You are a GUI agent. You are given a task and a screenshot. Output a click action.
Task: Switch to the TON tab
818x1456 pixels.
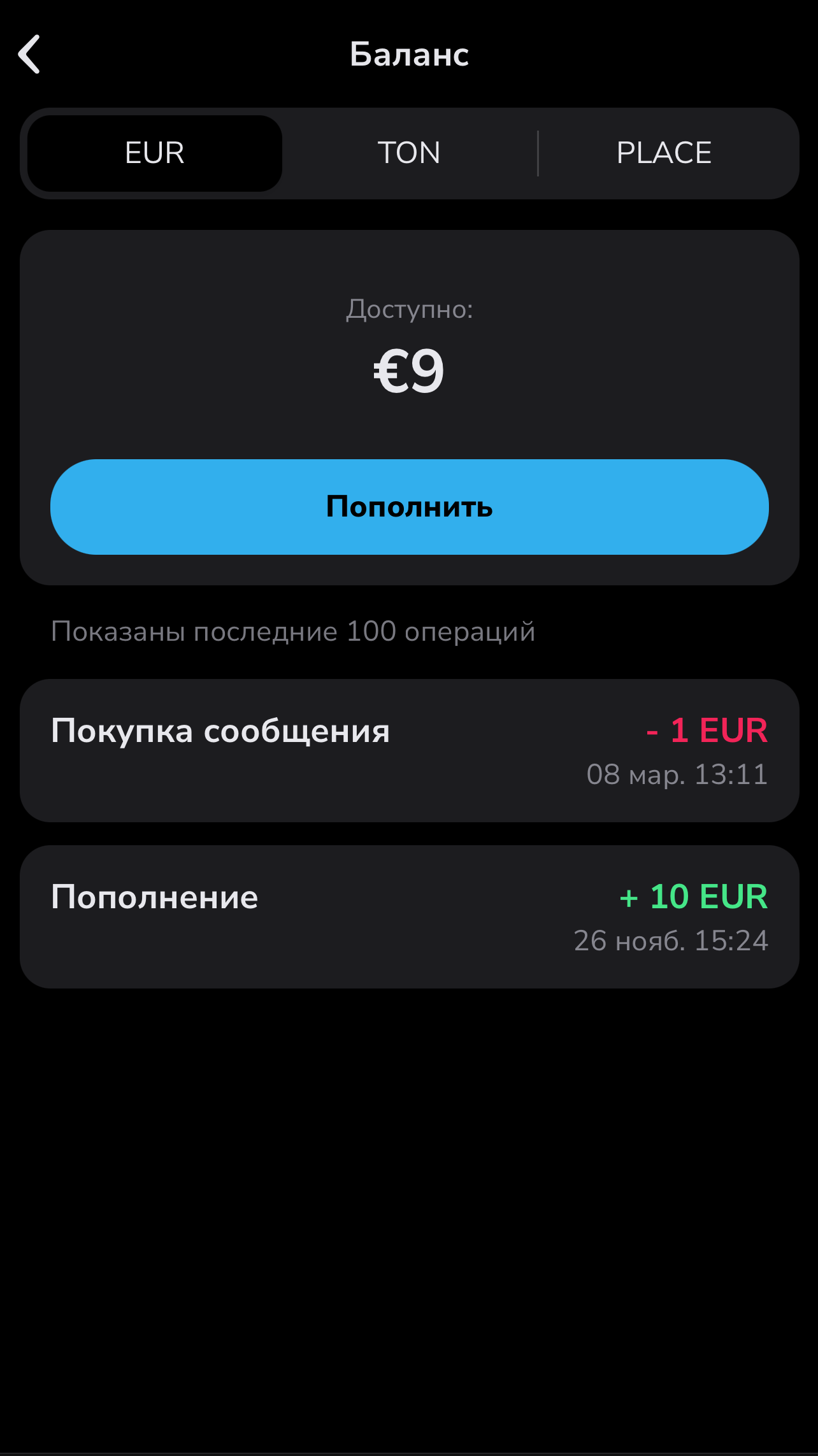409,153
